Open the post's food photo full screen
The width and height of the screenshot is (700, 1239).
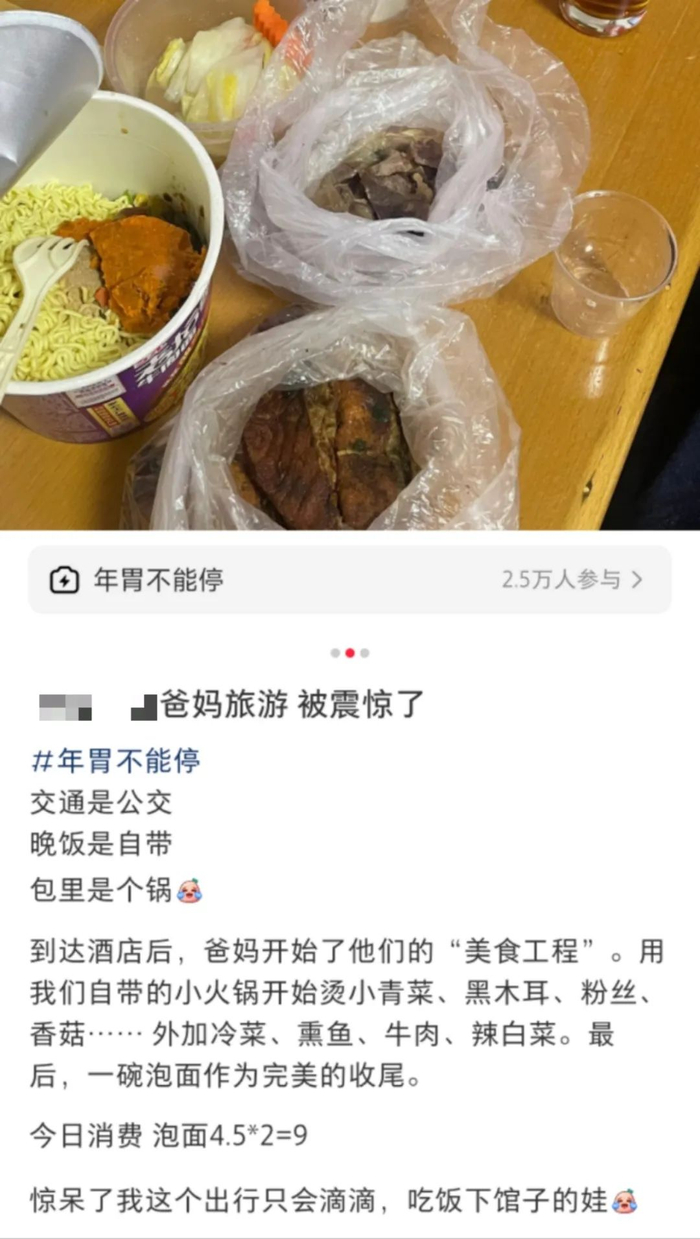pos(350,265)
